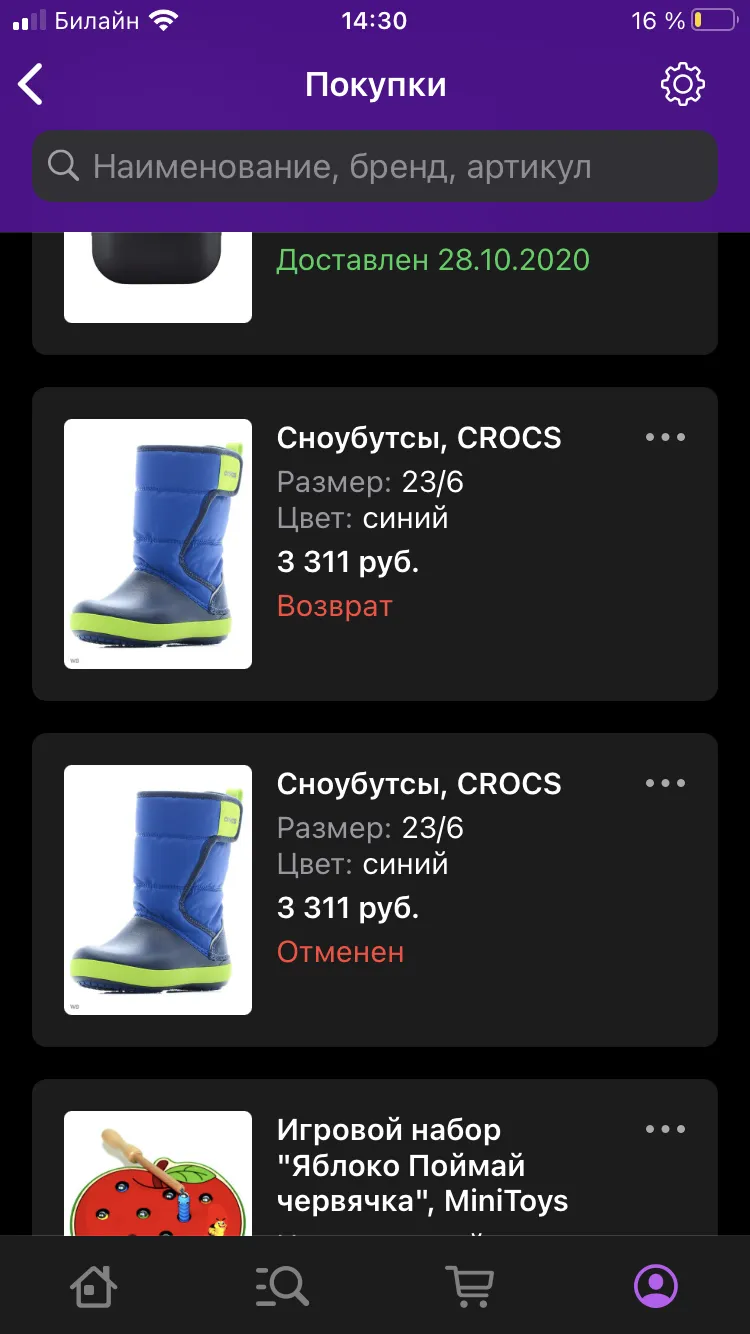The width and height of the screenshot is (750, 1334).
Task: Open the Игровой набор Яблоко Поймай червячка card
Action: click(x=375, y=1157)
